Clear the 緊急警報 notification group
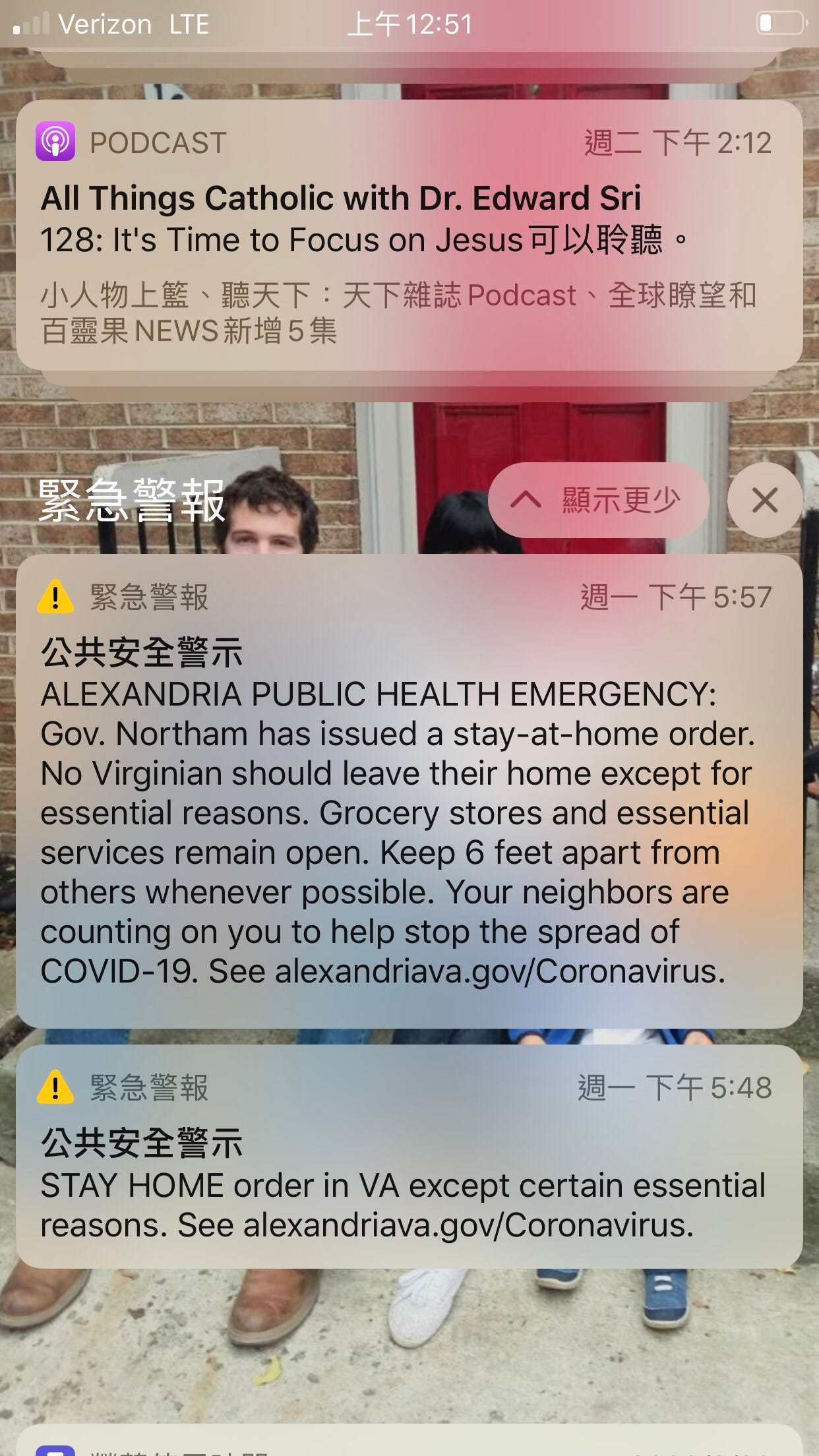Screen dimensions: 819x1456 click(764, 501)
